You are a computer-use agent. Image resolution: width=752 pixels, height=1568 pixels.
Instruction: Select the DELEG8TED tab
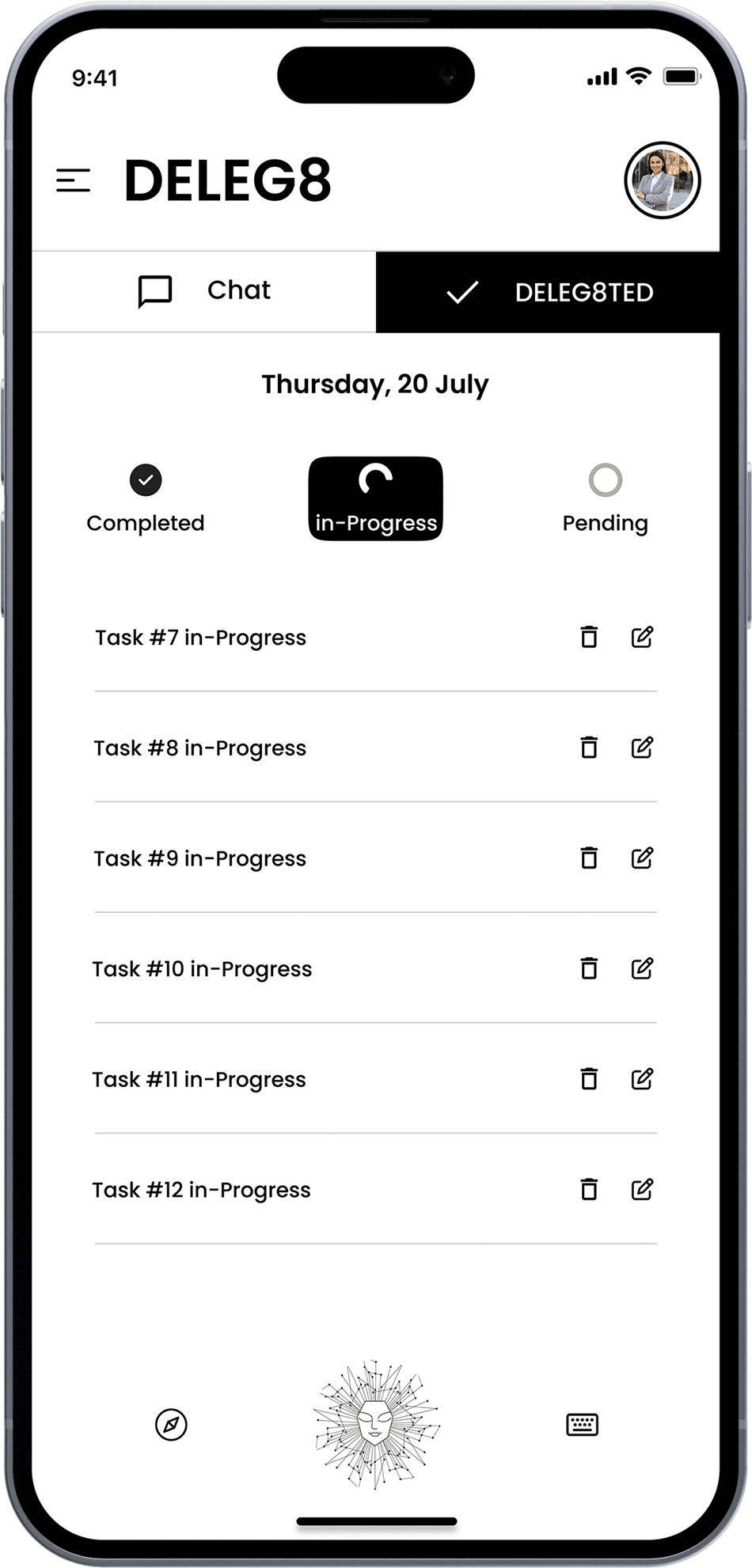click(548, 292)
